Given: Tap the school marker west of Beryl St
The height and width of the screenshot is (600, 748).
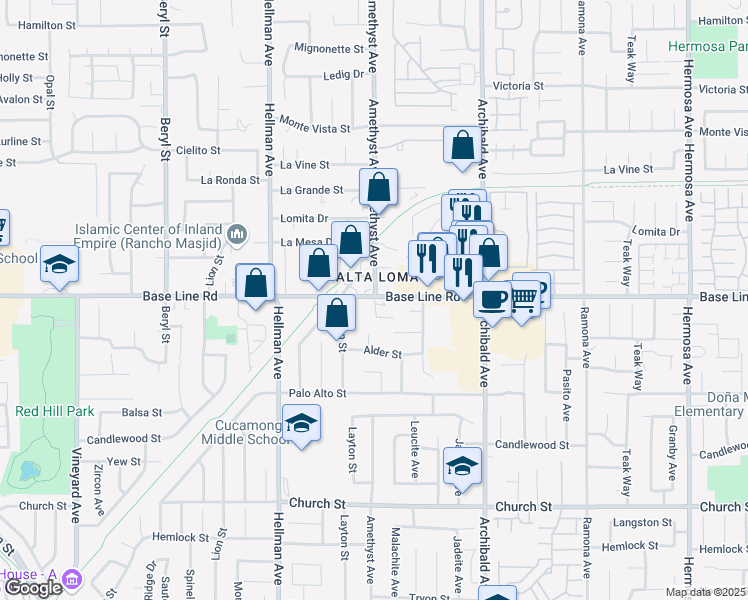Looking at the screenshot, I should (59, 265).
